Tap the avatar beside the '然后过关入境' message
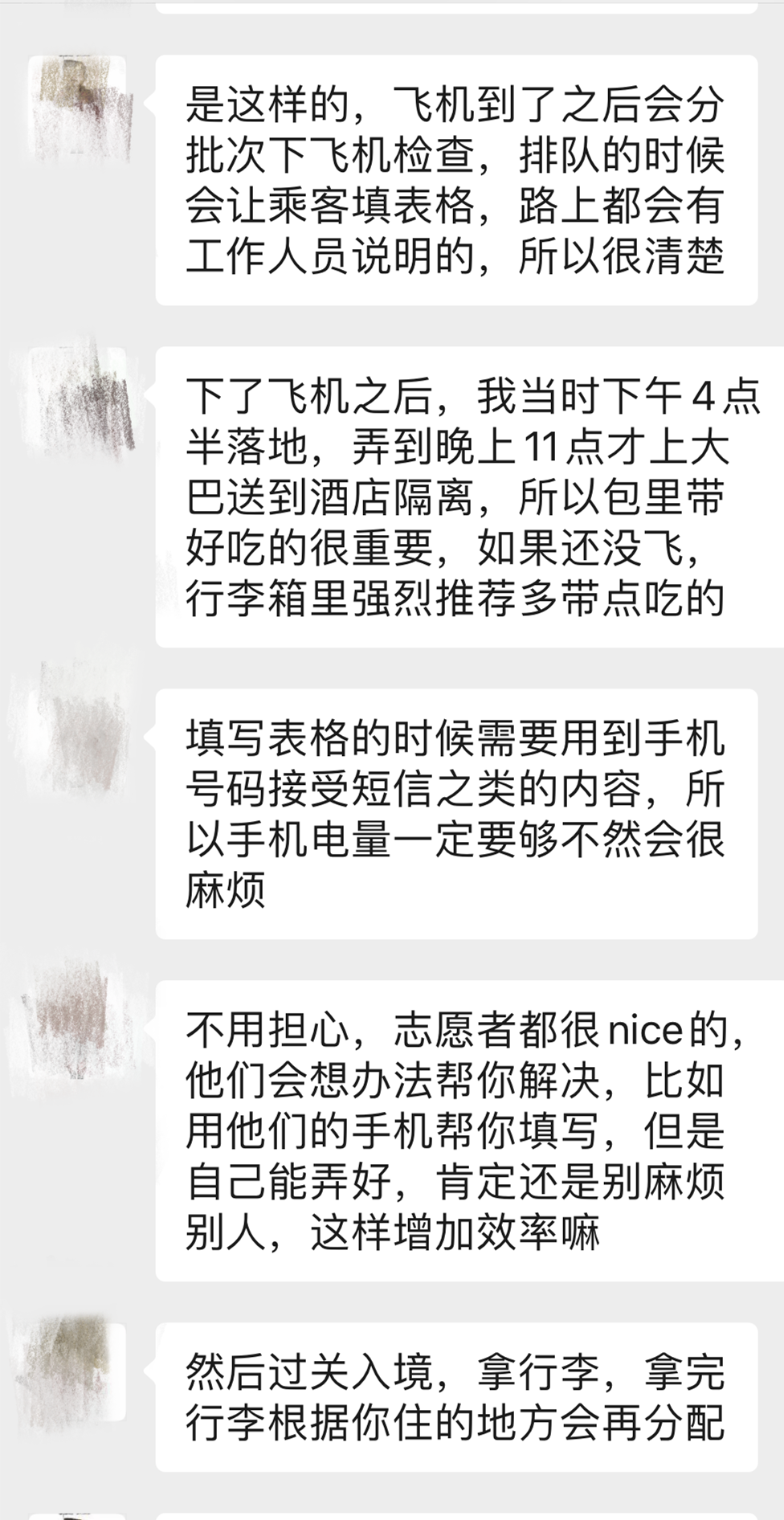The width and height of the screenshot is (784, 1520). coord(78,1371)
